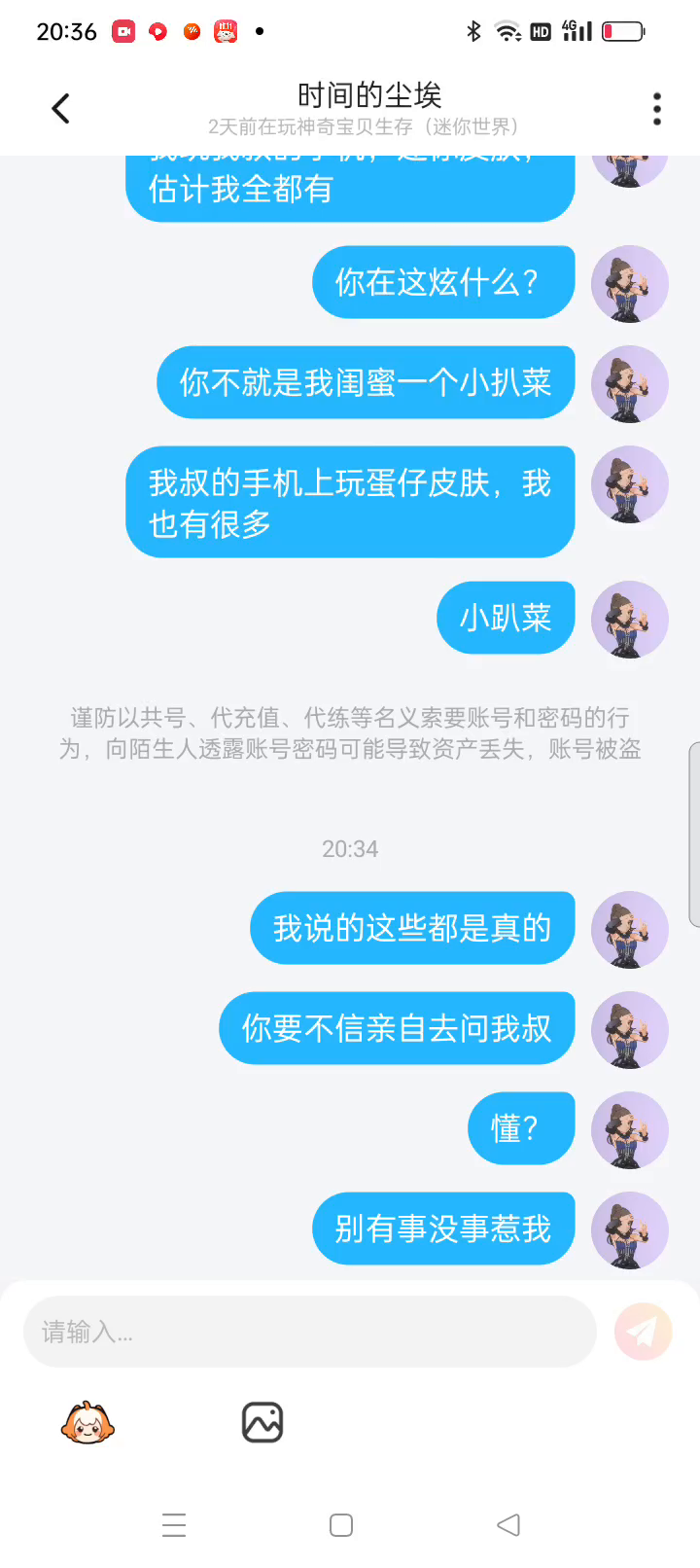Open the emoji sticker picker
This screenshot has height=1568, width=700.
87,1423
